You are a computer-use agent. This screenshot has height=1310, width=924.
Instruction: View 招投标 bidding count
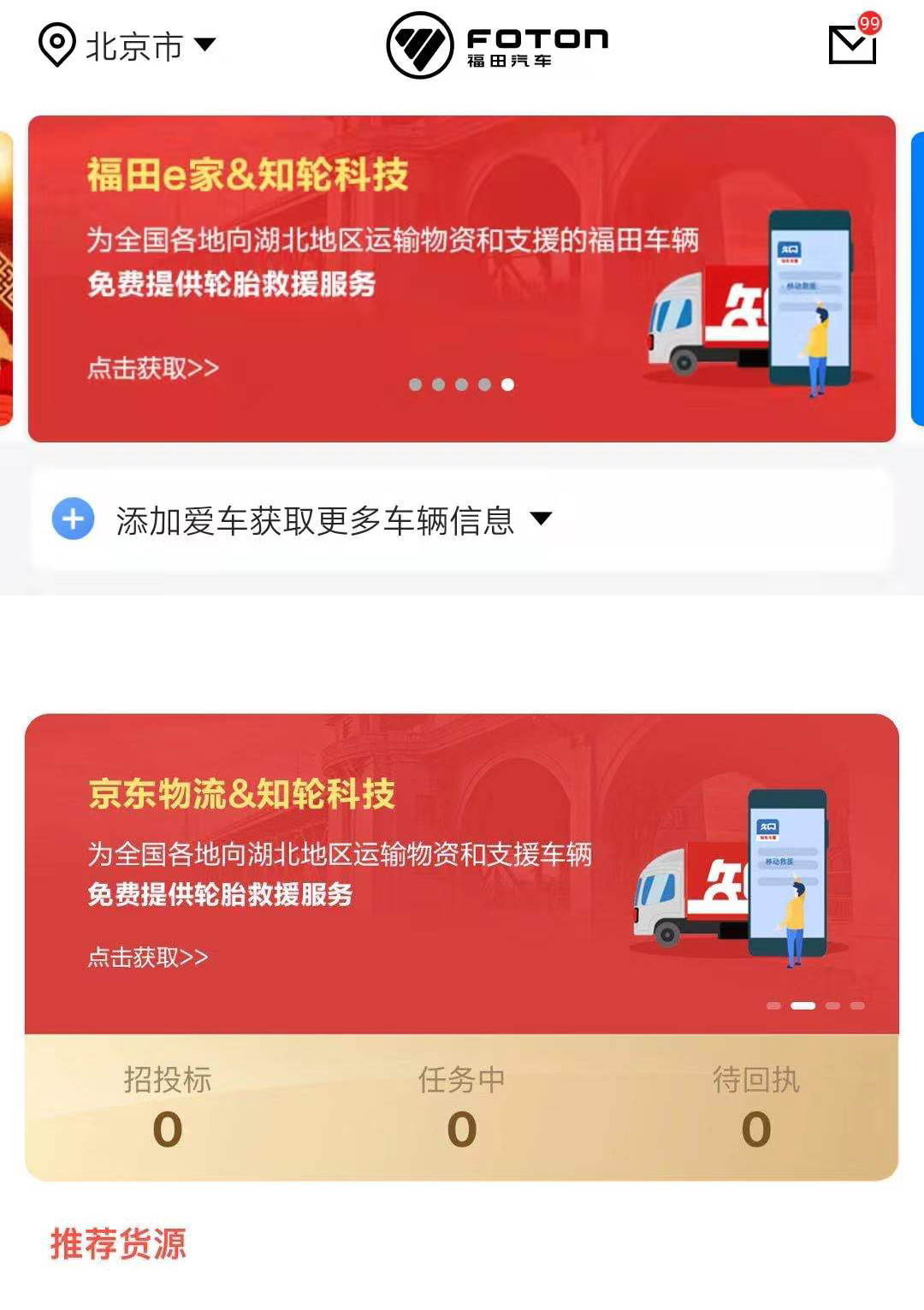coord(168,1107)
